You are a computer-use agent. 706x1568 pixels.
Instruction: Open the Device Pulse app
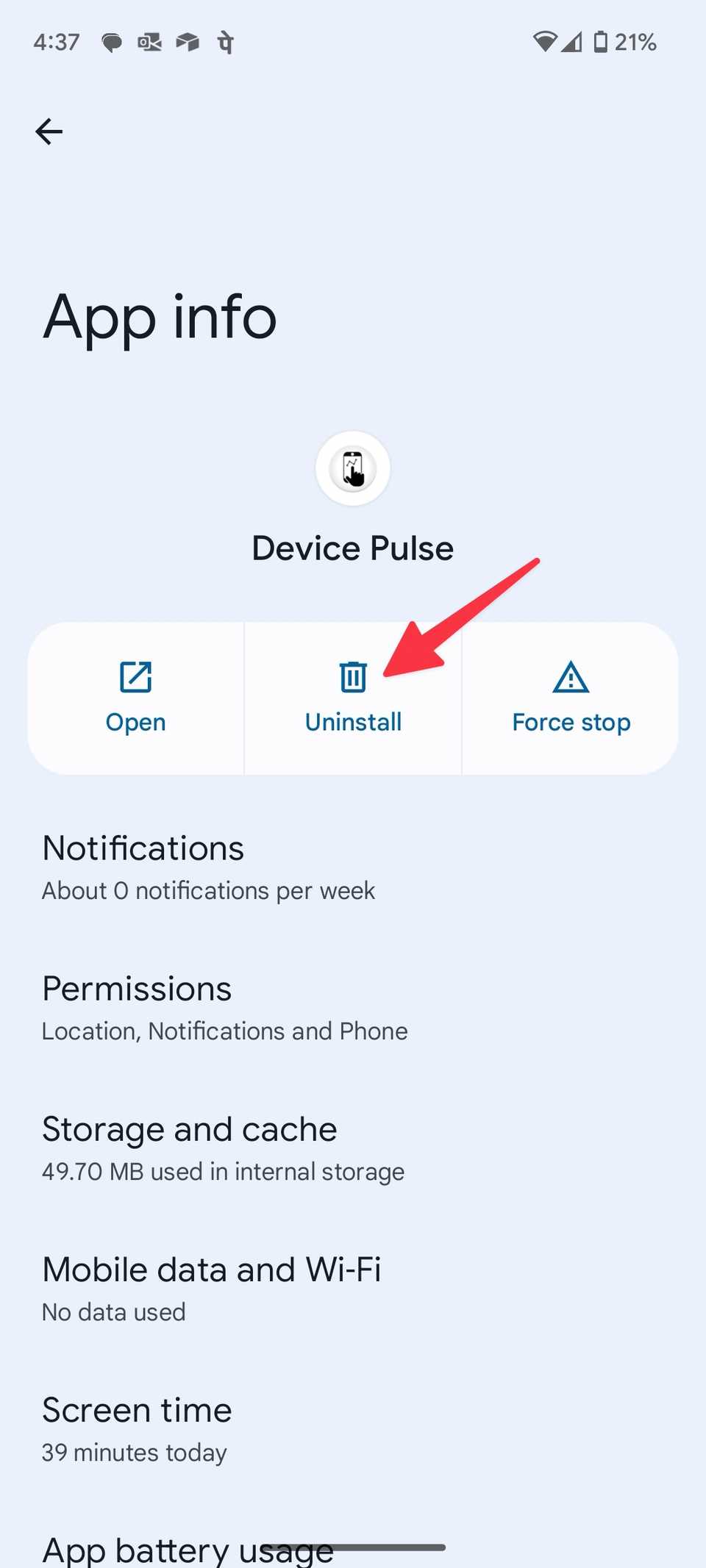136,698
